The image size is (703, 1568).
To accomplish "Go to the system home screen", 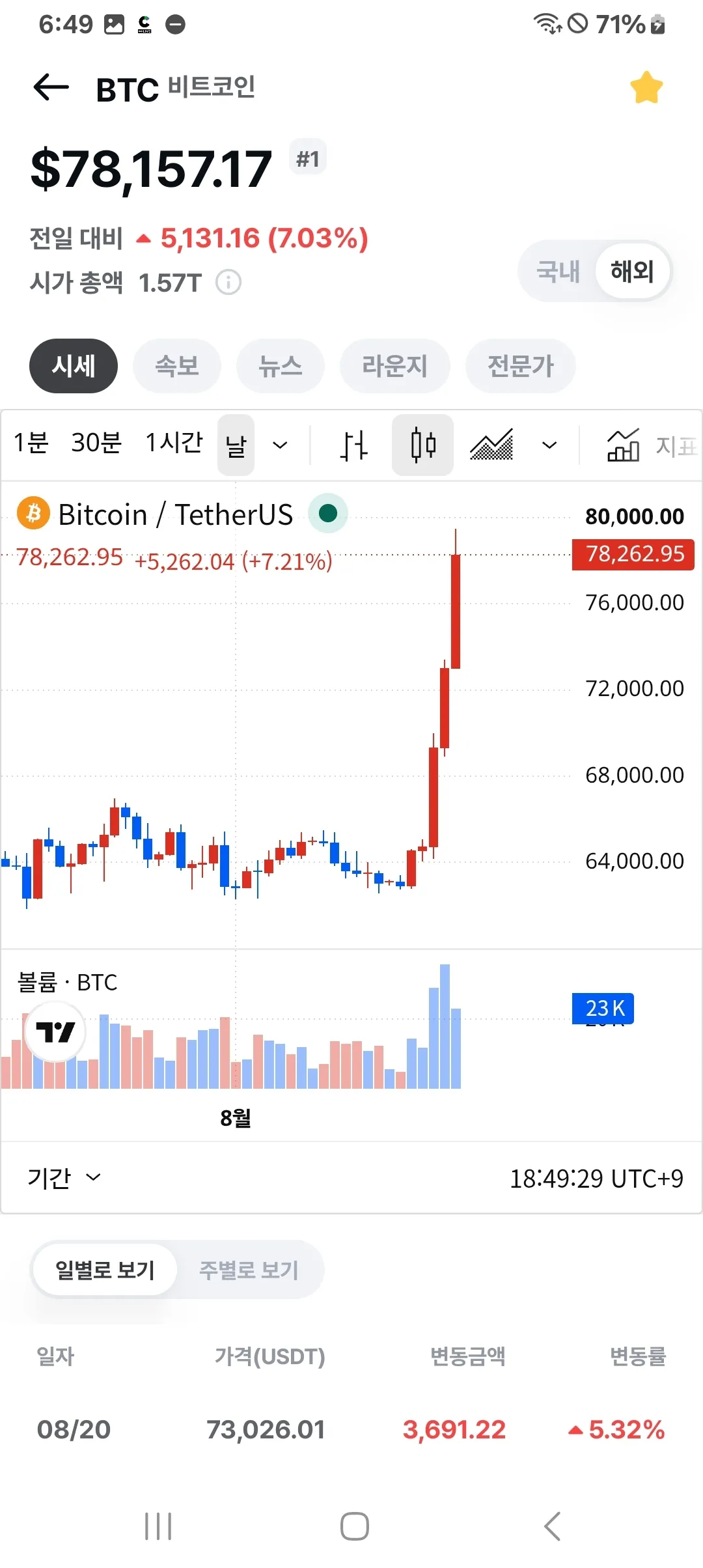I will [354, 1526].
